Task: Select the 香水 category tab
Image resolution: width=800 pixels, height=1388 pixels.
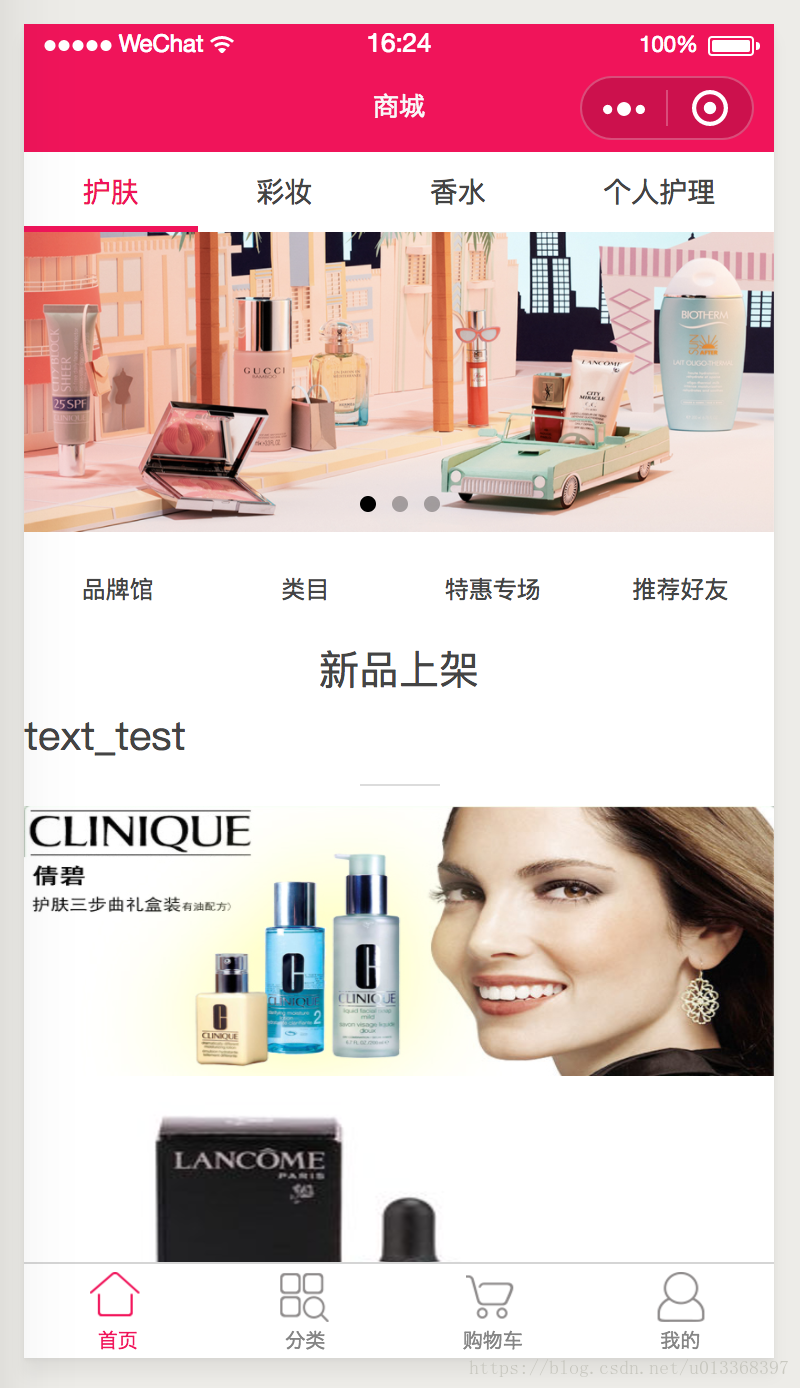Action: [x=458, y=192]
